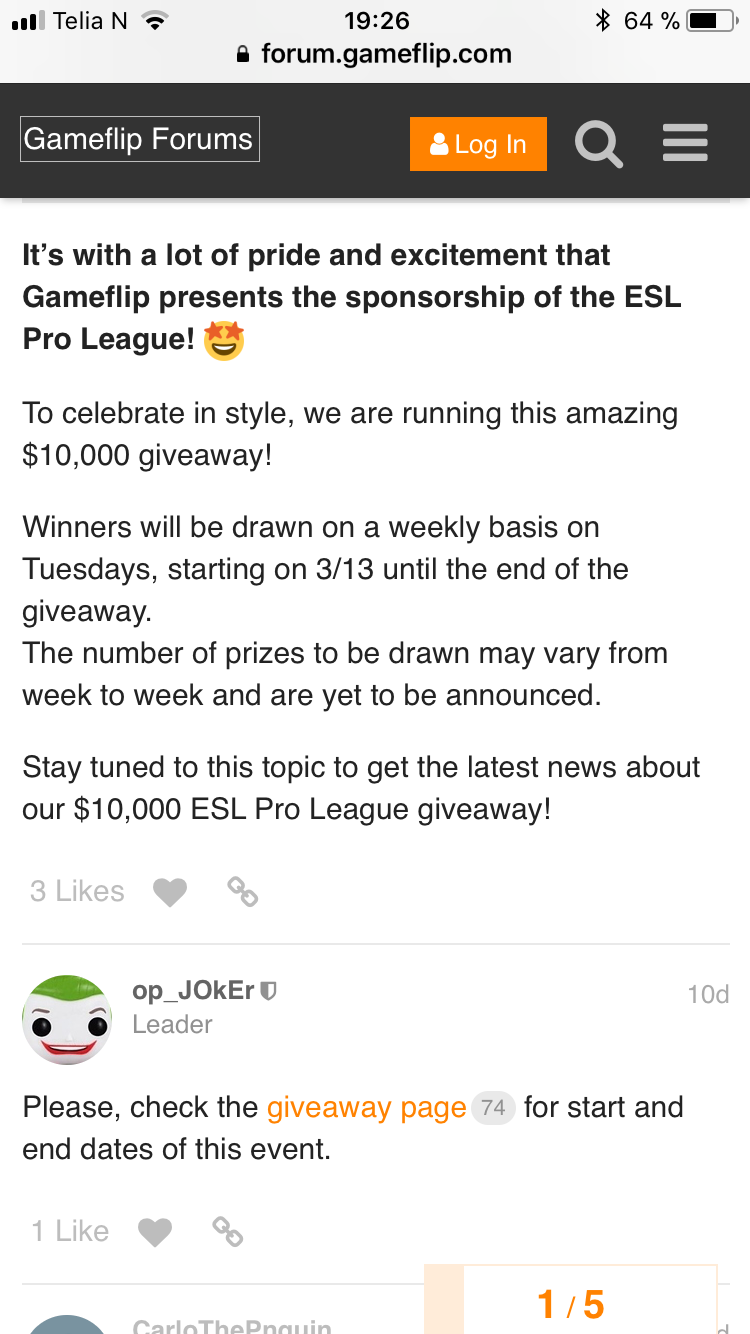Like the post with 3 Likes

pyautogui.click(x=170, y=891)
